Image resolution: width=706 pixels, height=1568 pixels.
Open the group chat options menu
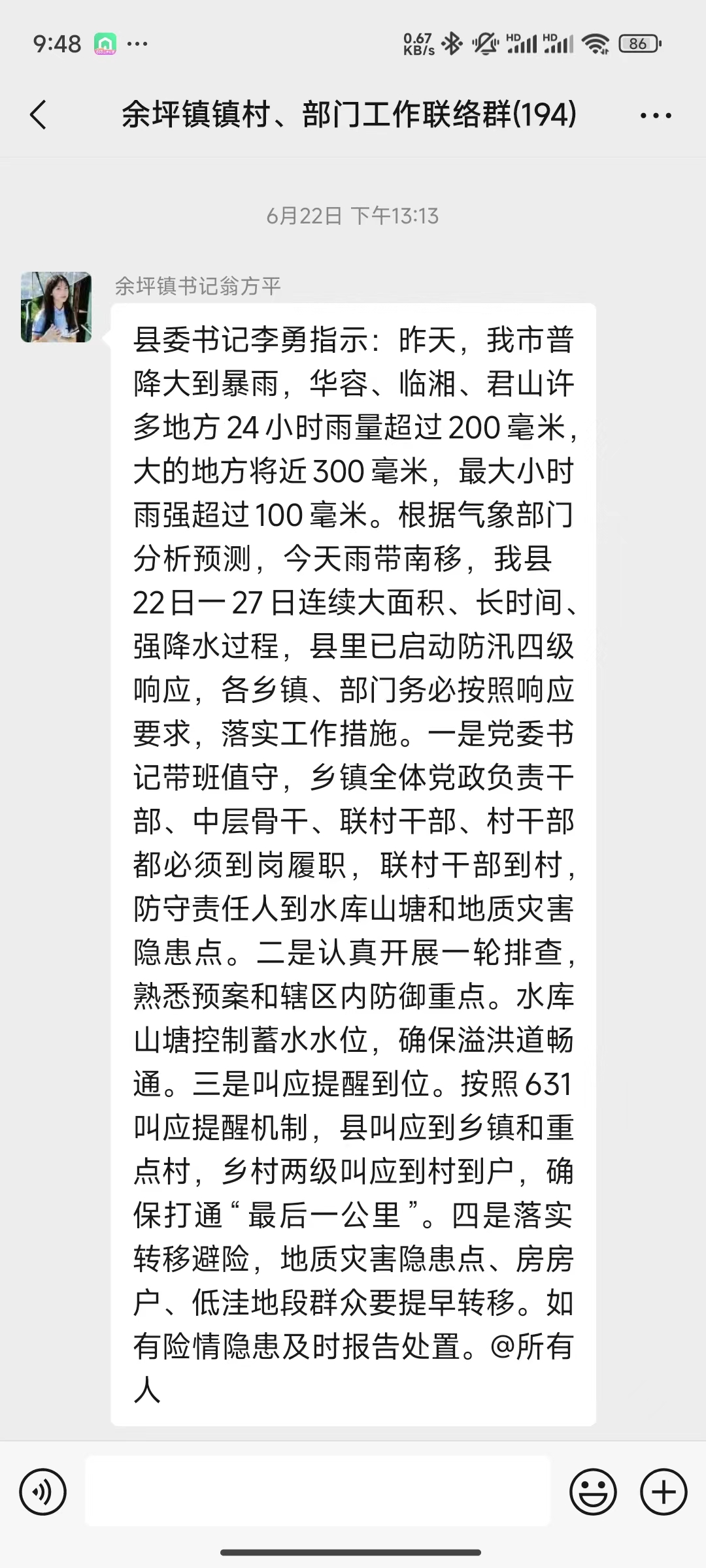click(x=656, y=116)
